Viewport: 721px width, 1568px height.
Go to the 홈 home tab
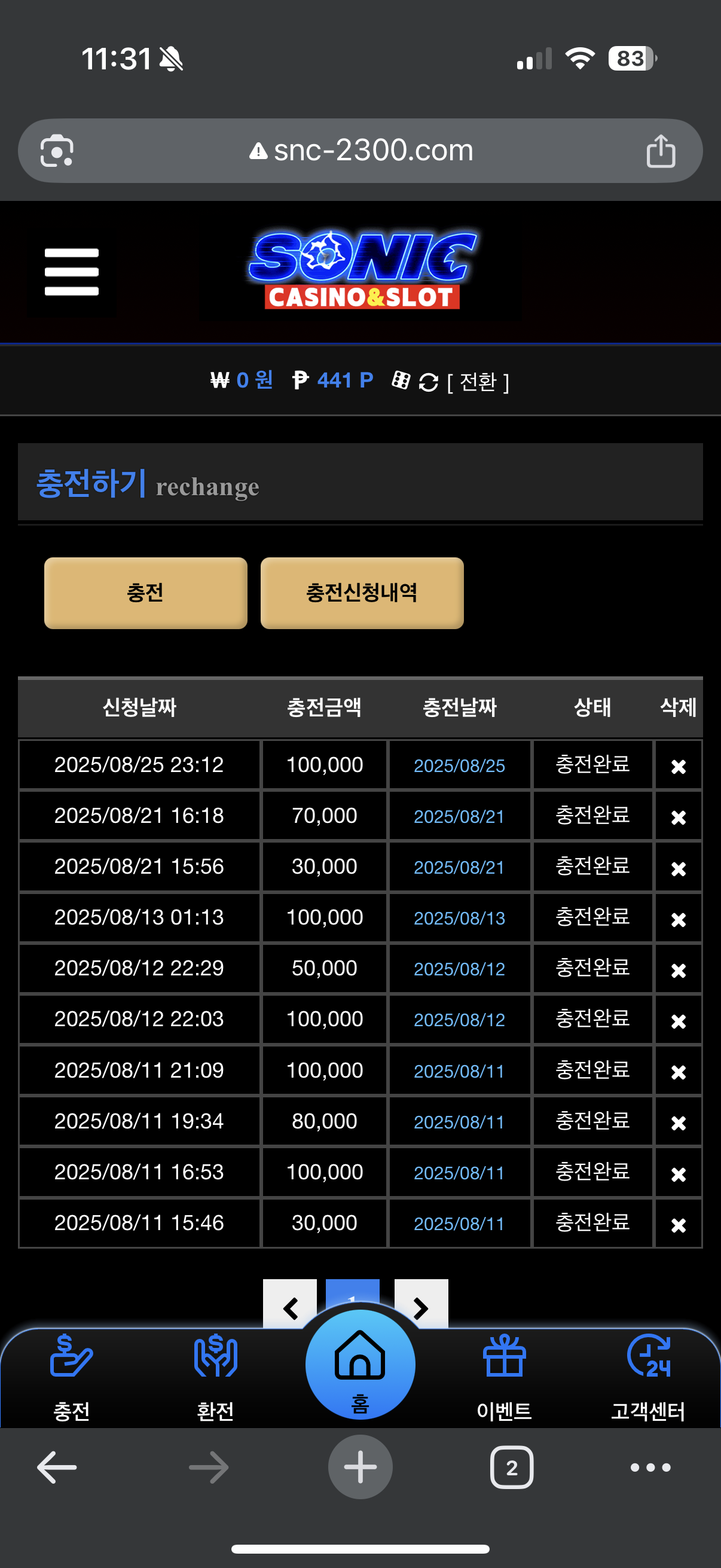coord(360,1364)
